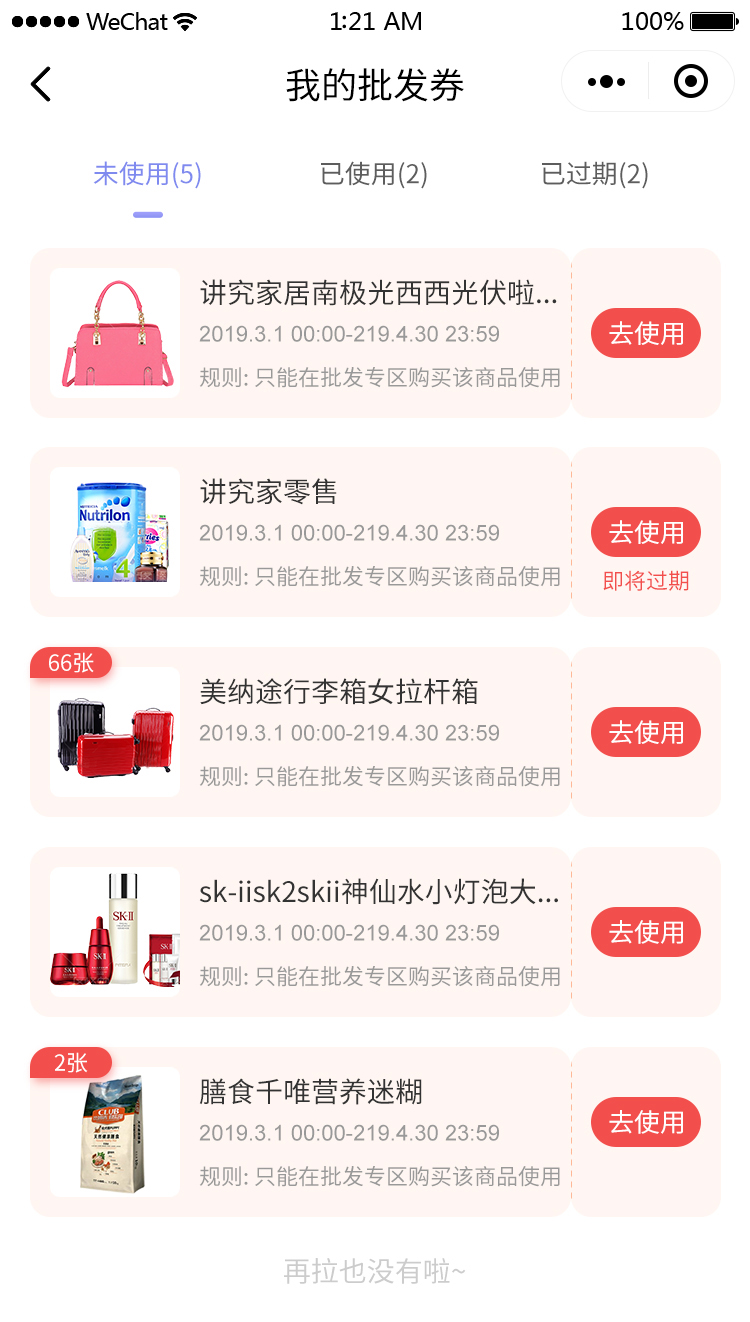
Task: Switch to the 已使用(2) tab
Action: point(374,174)
